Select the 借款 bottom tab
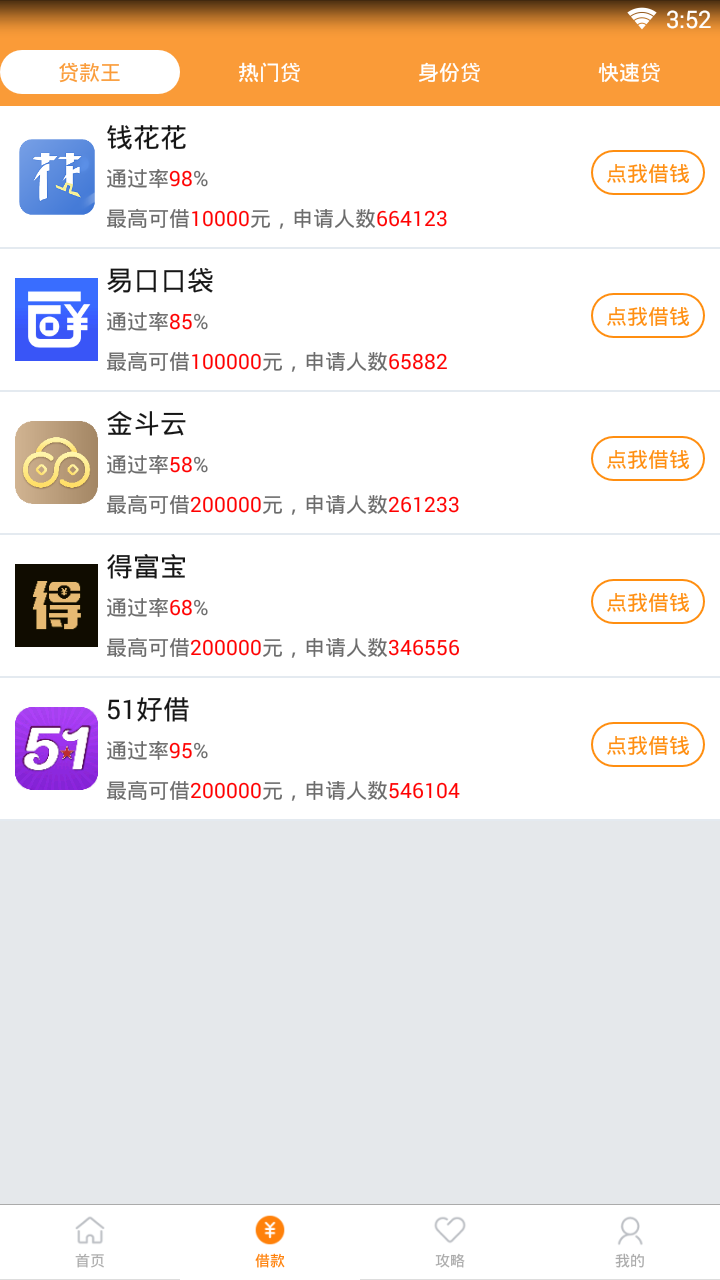 270,1242
